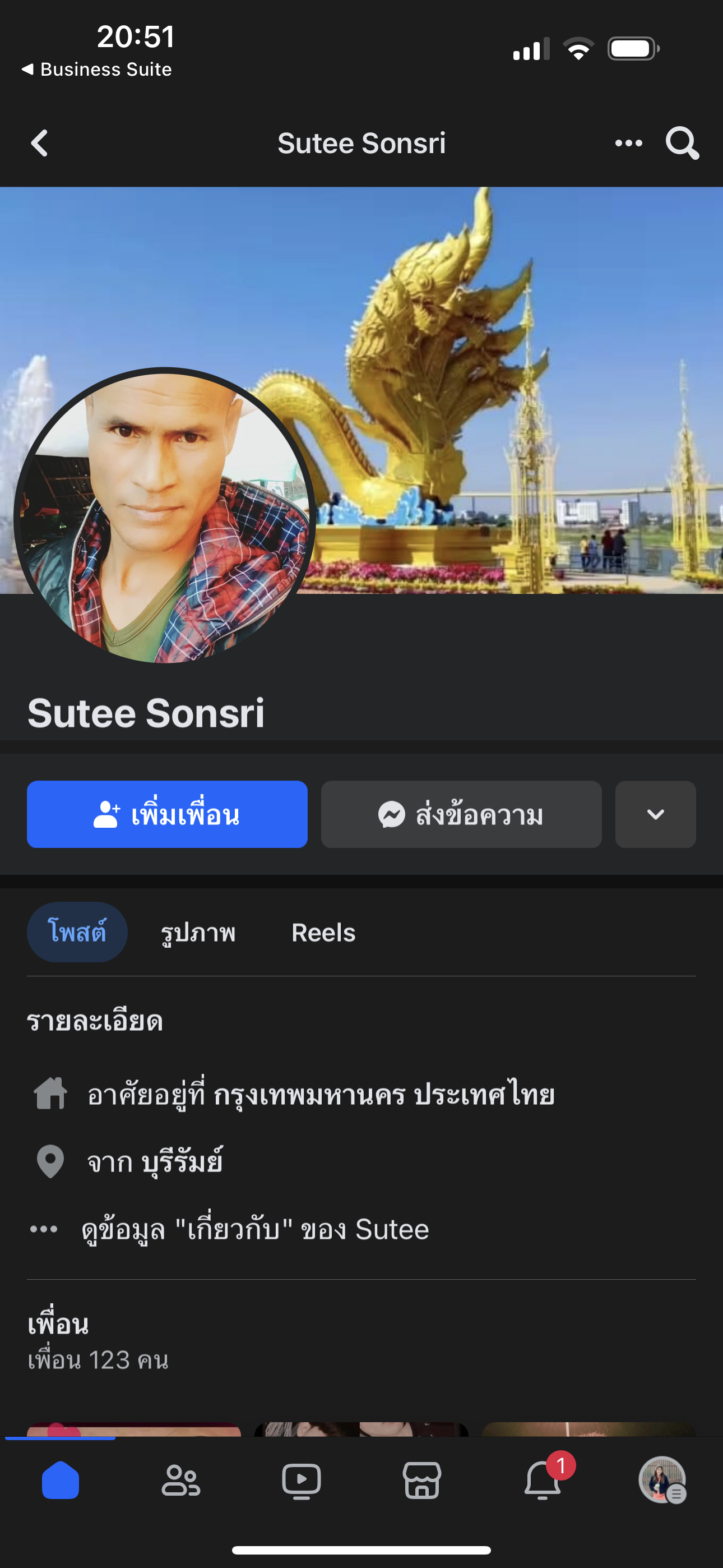This screenshot has width=723, height=1568.
Task: Select the โพสต์ tab
Action: coord(77,932)
